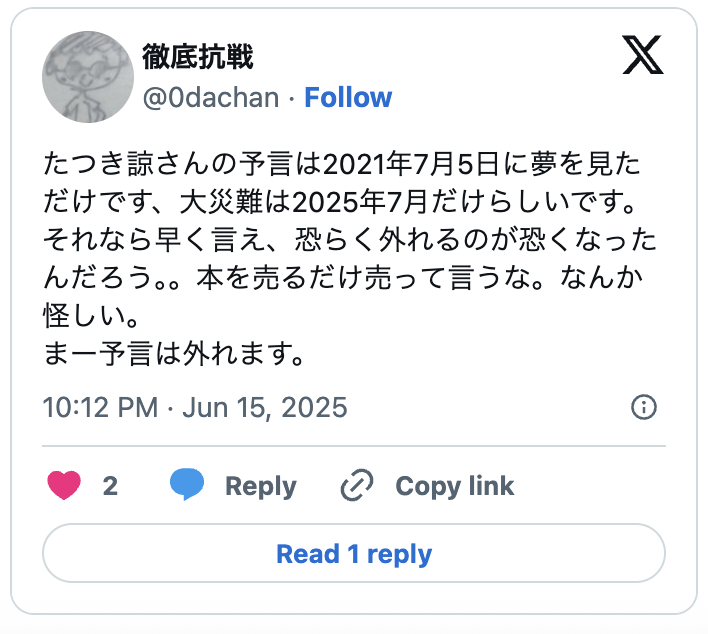Open the 10:12 PM · Jun 15, 2025 timestamp
Image resolution: width=708 pixels, height=634 pixels.
(x=195, y=407)
